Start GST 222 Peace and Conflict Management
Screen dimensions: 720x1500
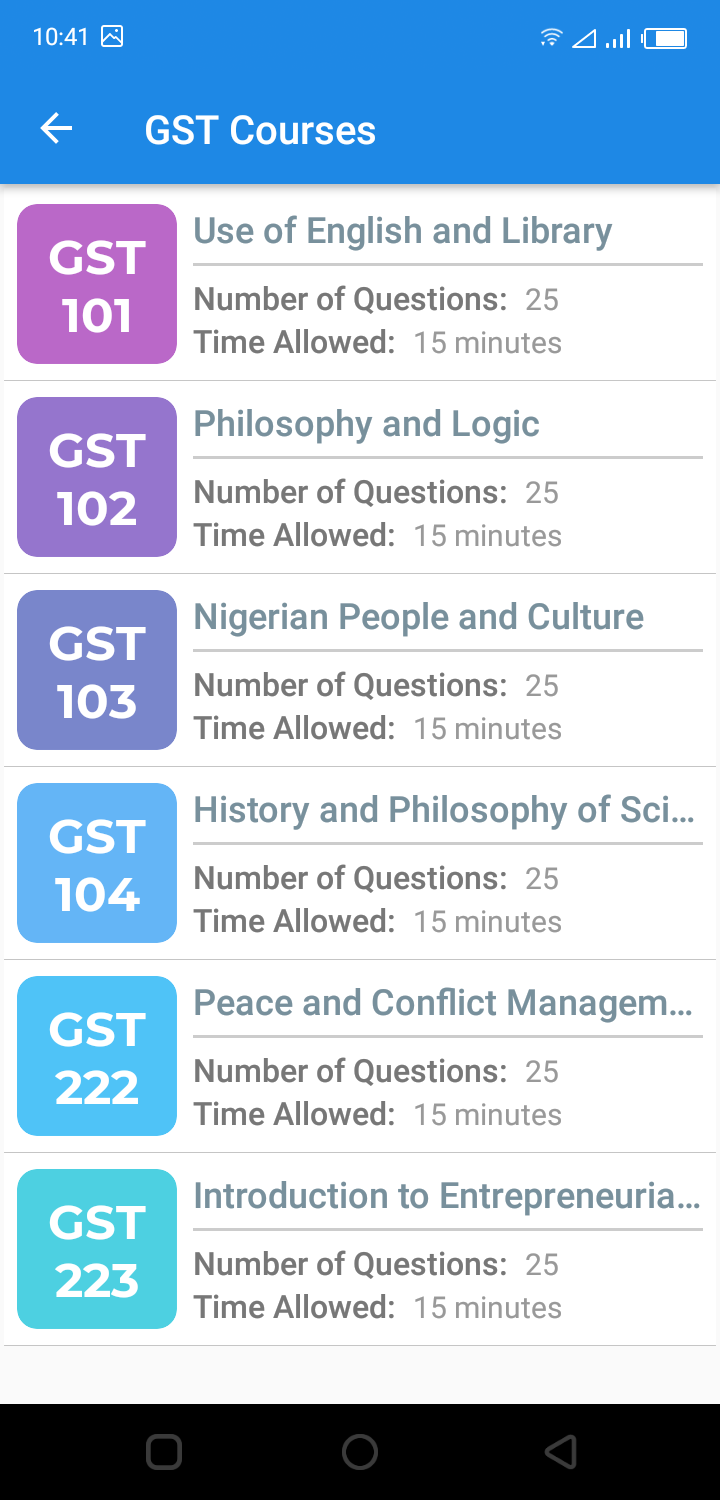(360, 1056)
